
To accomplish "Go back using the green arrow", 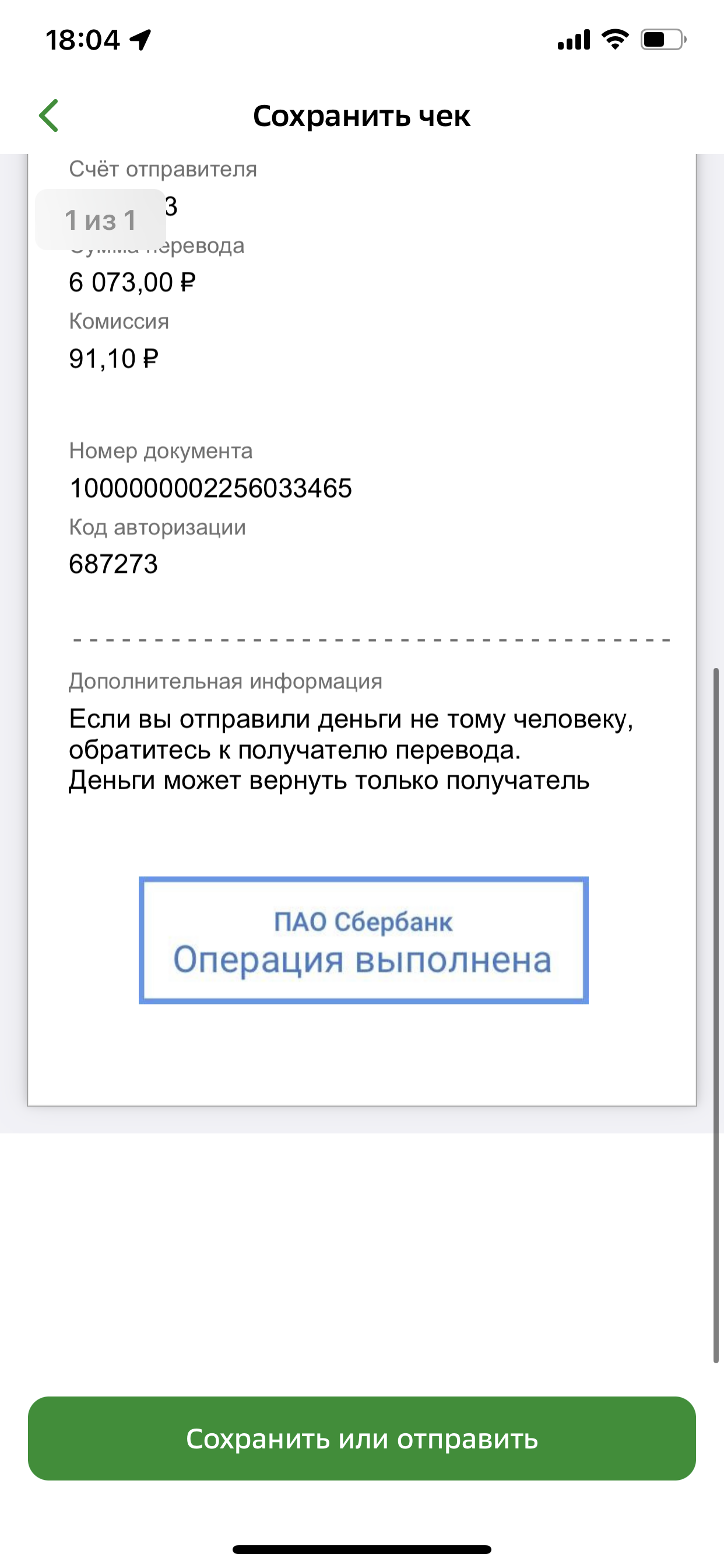I will point(48,116).
